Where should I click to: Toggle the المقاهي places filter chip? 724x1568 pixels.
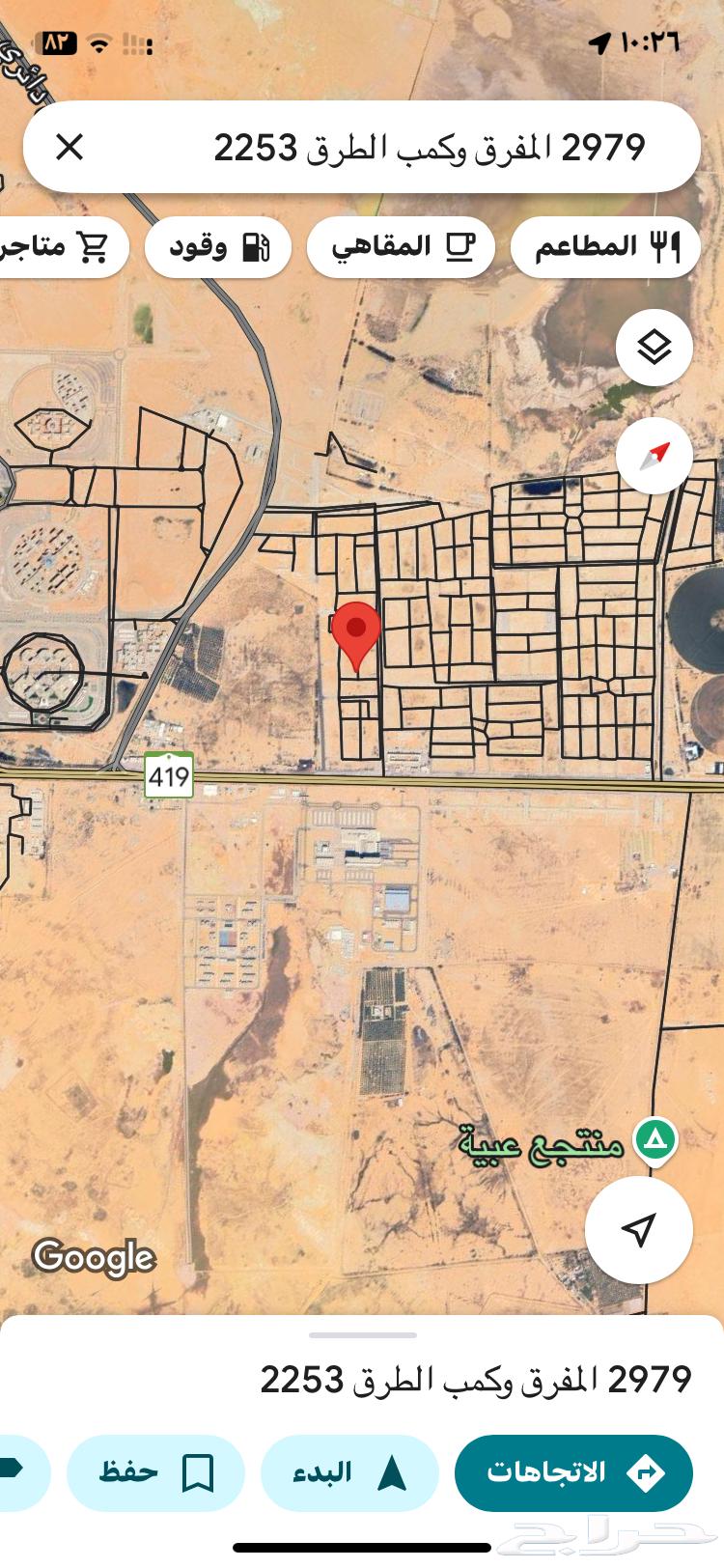402,248
